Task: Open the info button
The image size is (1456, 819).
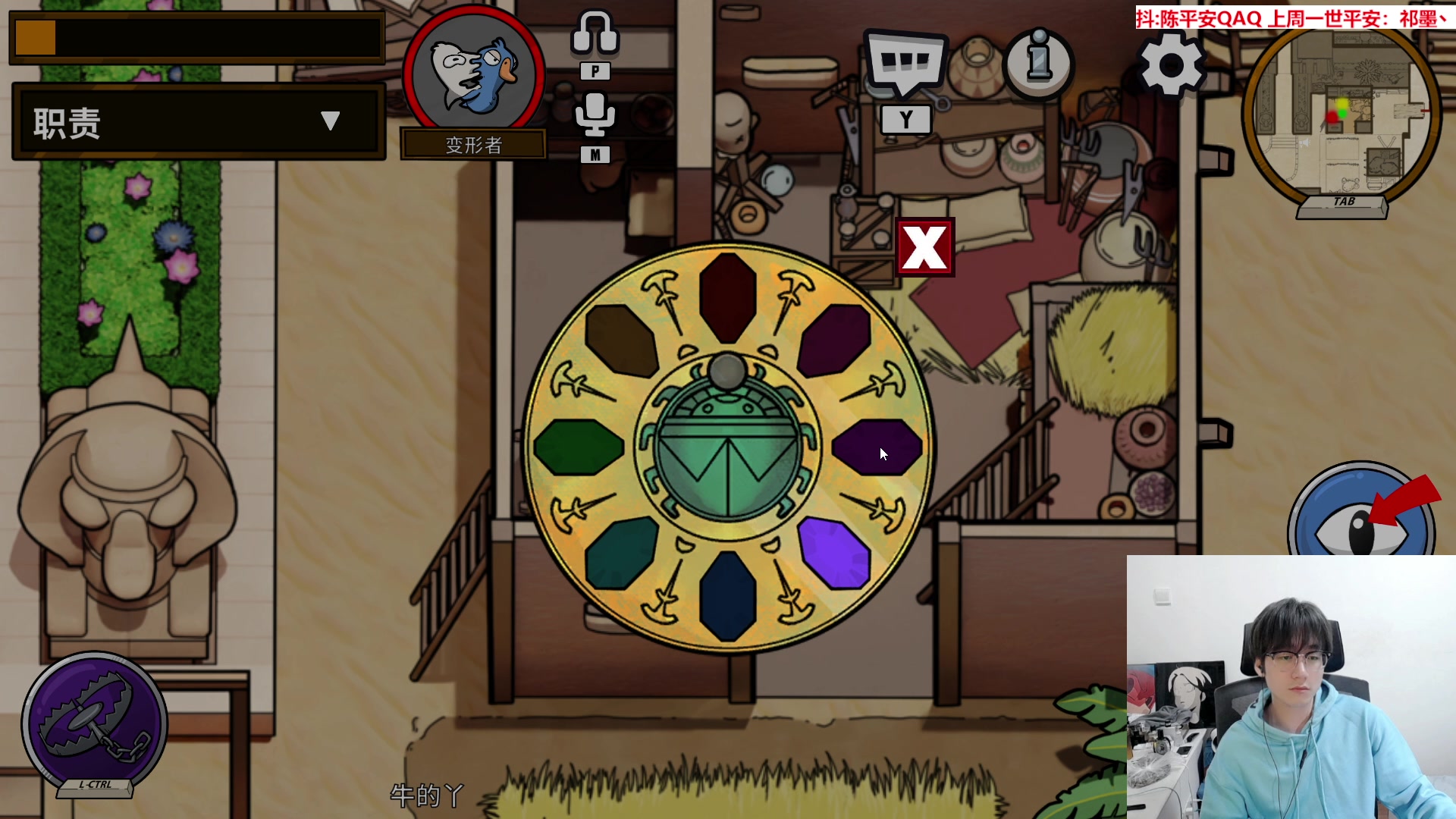Action: pyautogui.click(x=1038, y=64)
